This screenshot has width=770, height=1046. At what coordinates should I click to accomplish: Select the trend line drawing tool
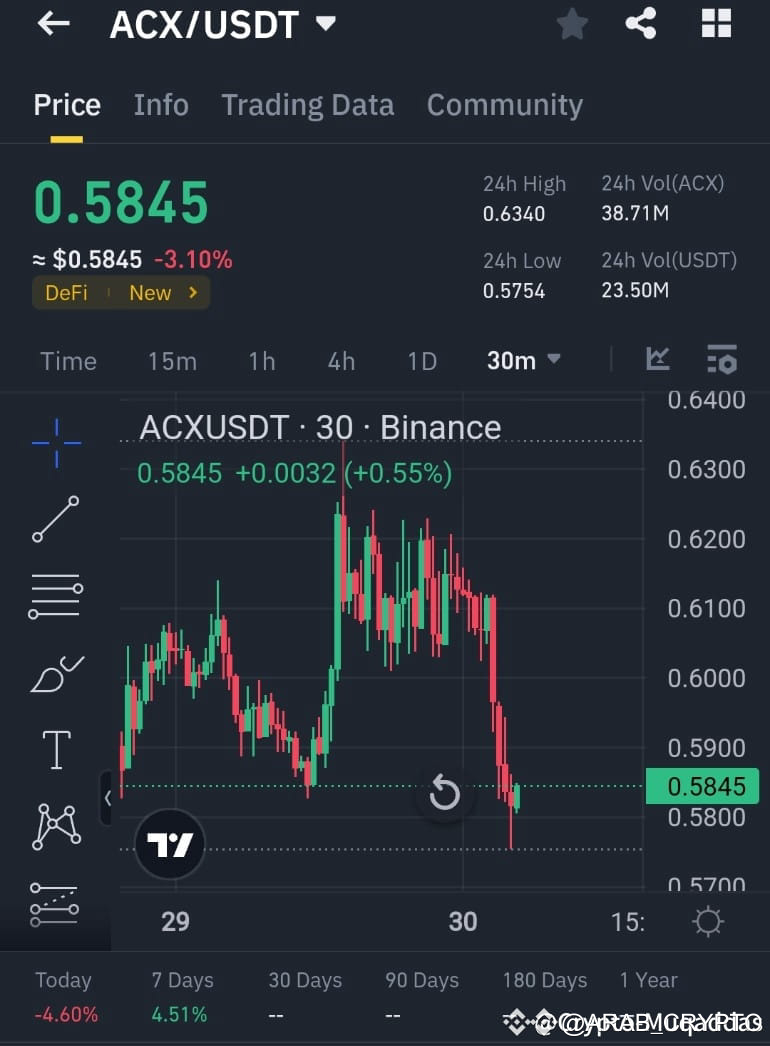pos(55,518)
